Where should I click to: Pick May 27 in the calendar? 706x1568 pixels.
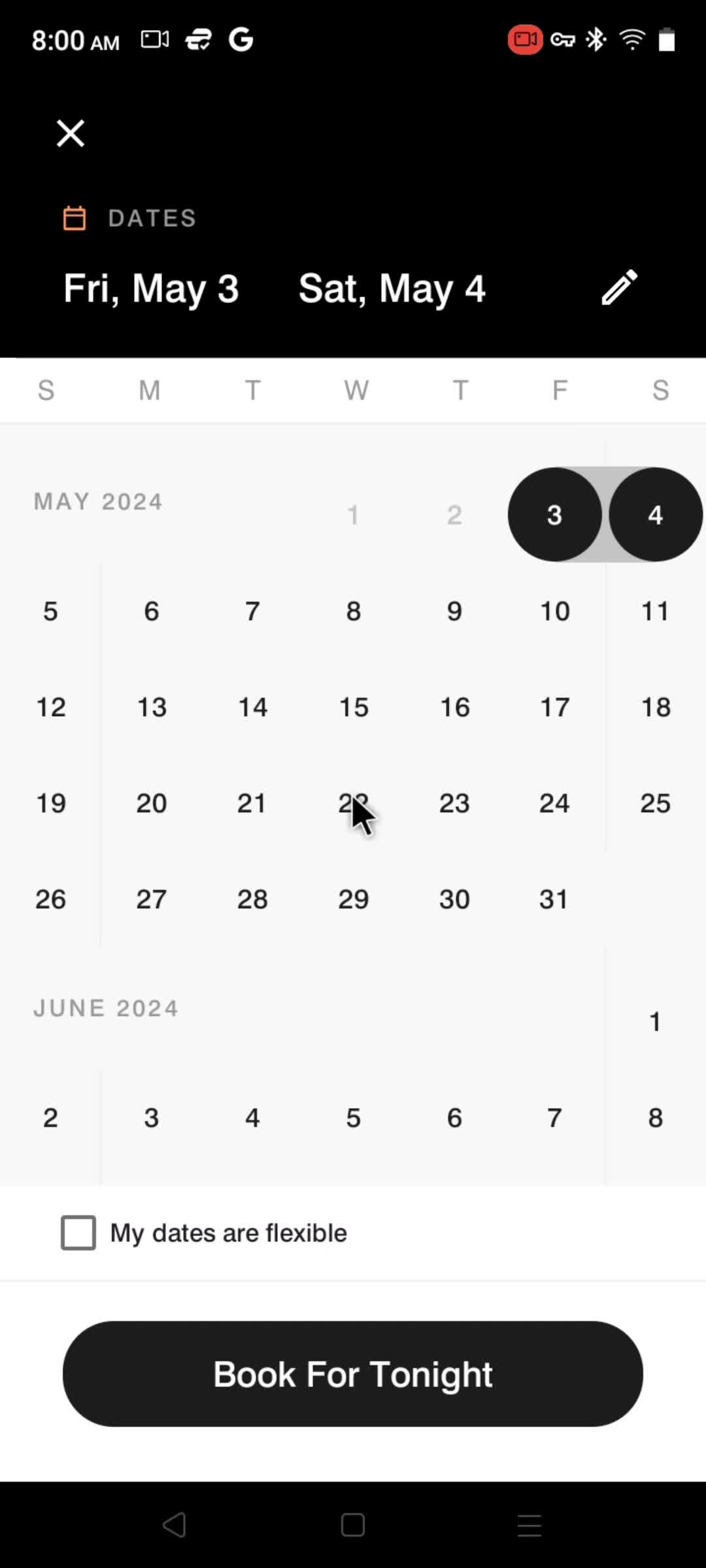(x=151, y=900)
